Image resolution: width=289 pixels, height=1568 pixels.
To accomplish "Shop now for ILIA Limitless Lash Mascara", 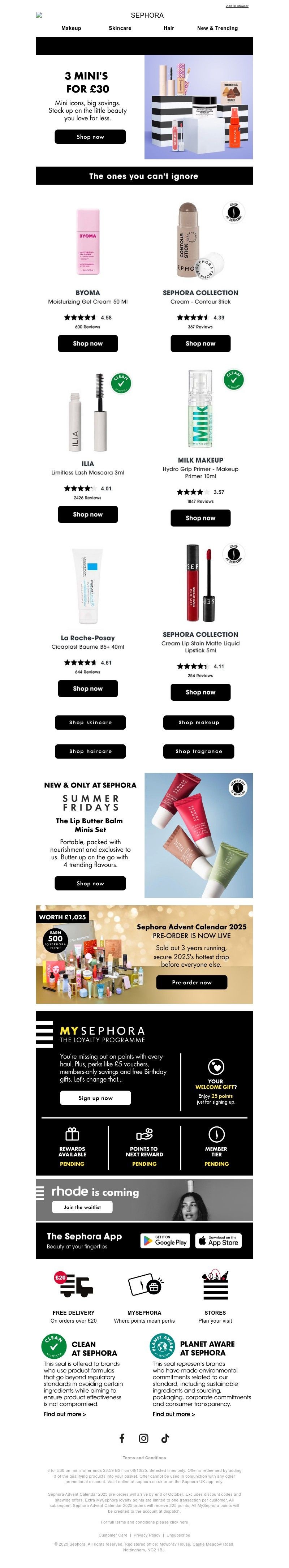I will [x=88, y=514].
